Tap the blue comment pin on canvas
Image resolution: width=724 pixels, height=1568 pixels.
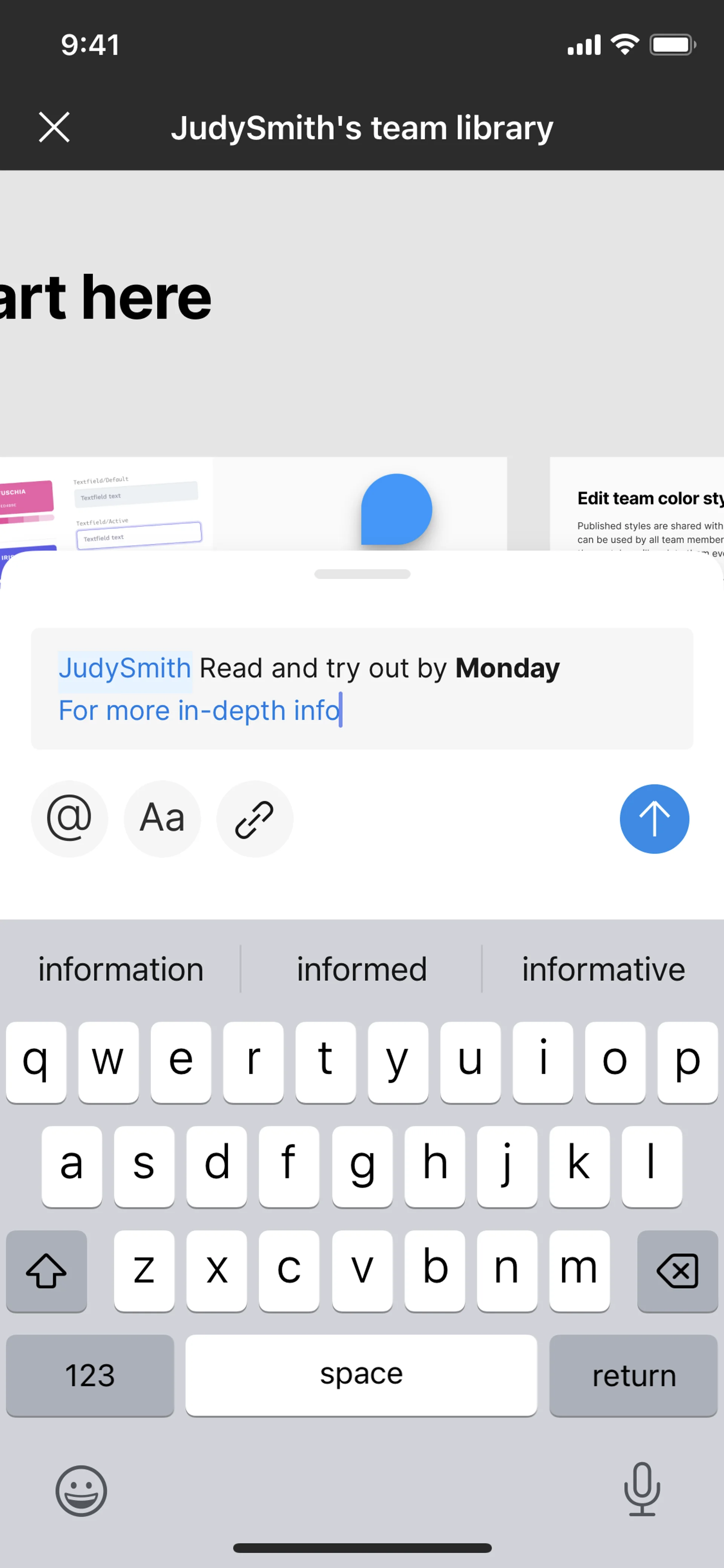(x=396, y=510)
